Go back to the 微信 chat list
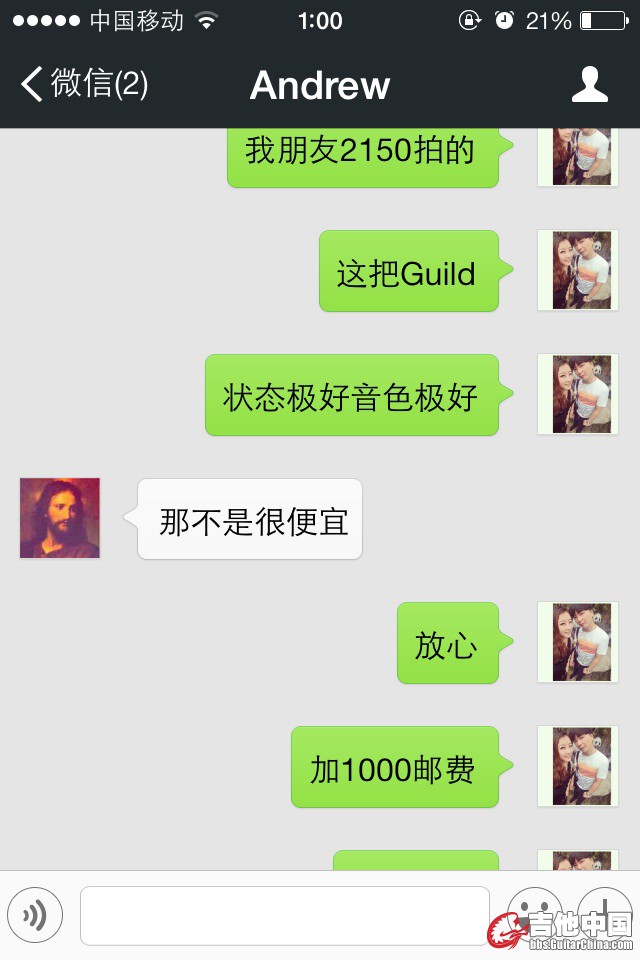Viewport: 640px width, 960px height. coord(85,85)
